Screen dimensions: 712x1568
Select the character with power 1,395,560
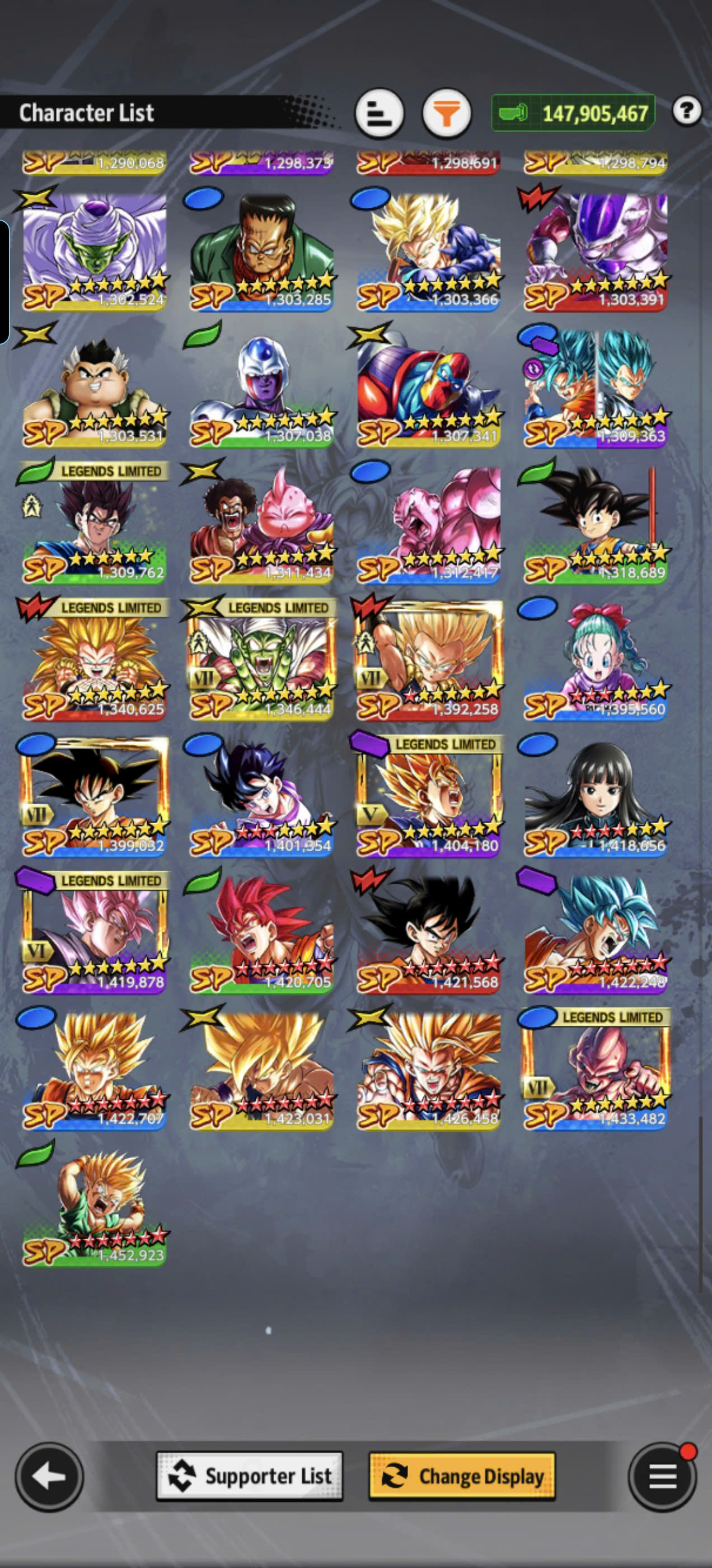click(594, 660)
